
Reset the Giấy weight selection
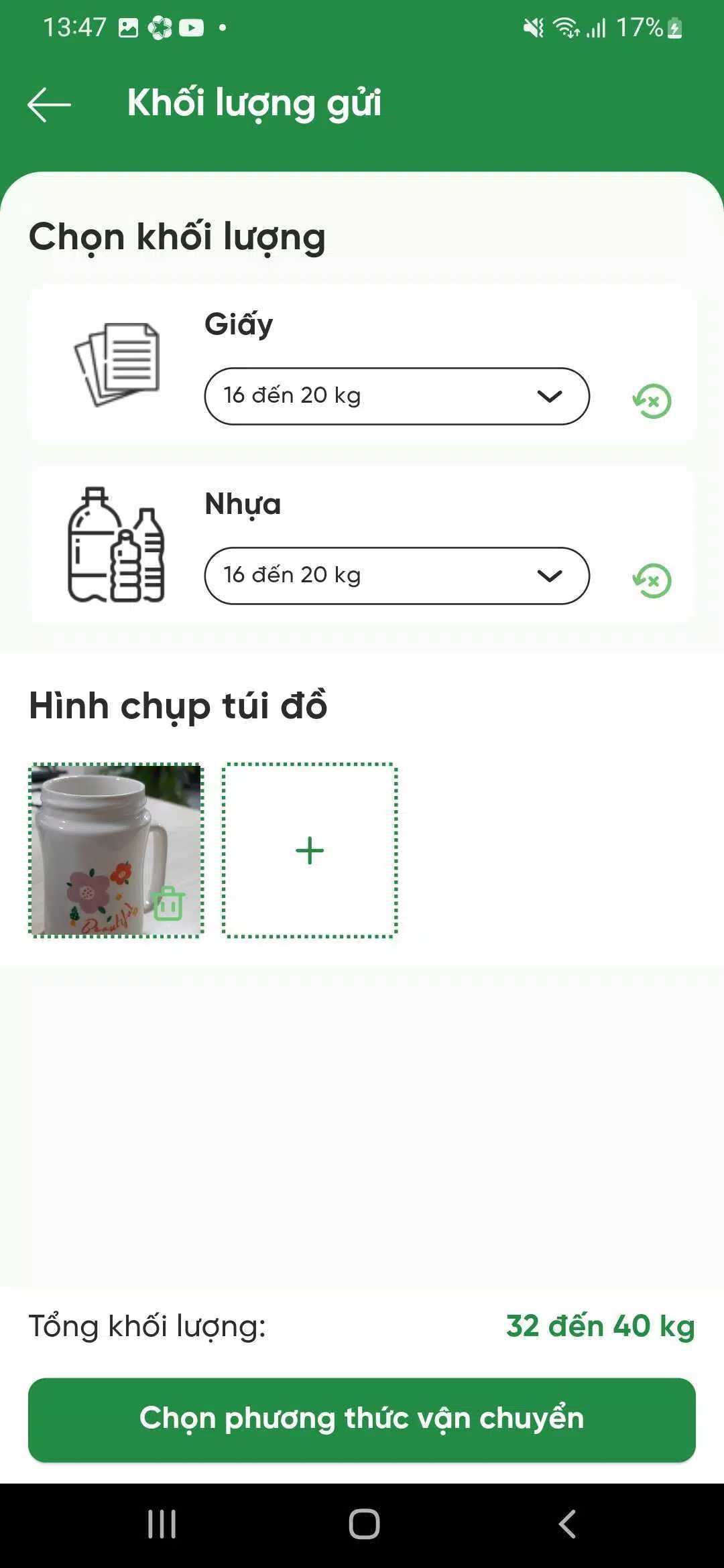pyautogui.click(x=650, y=400)
